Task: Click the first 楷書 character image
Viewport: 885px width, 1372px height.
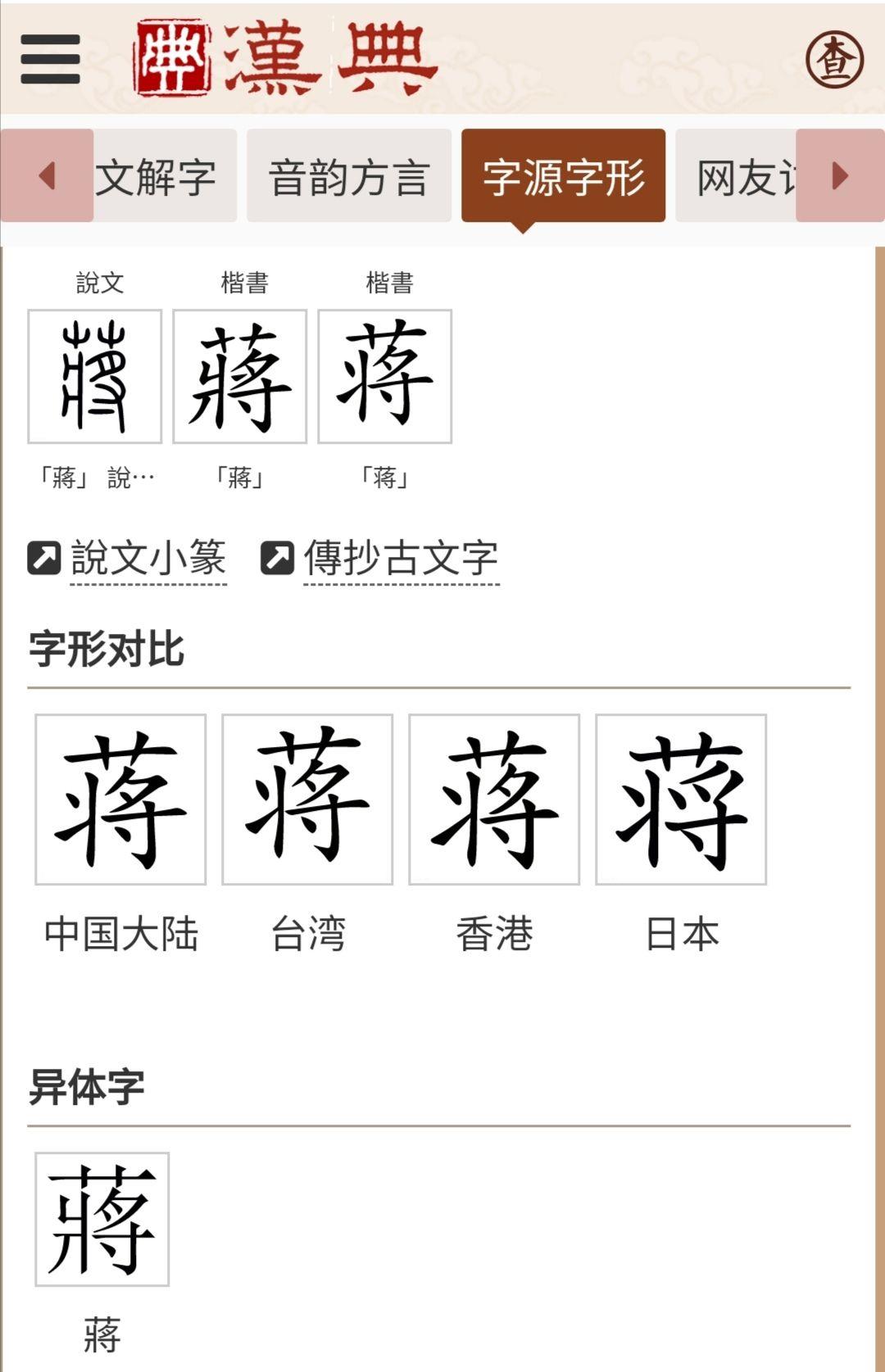Action: click(x=241, y=376)
